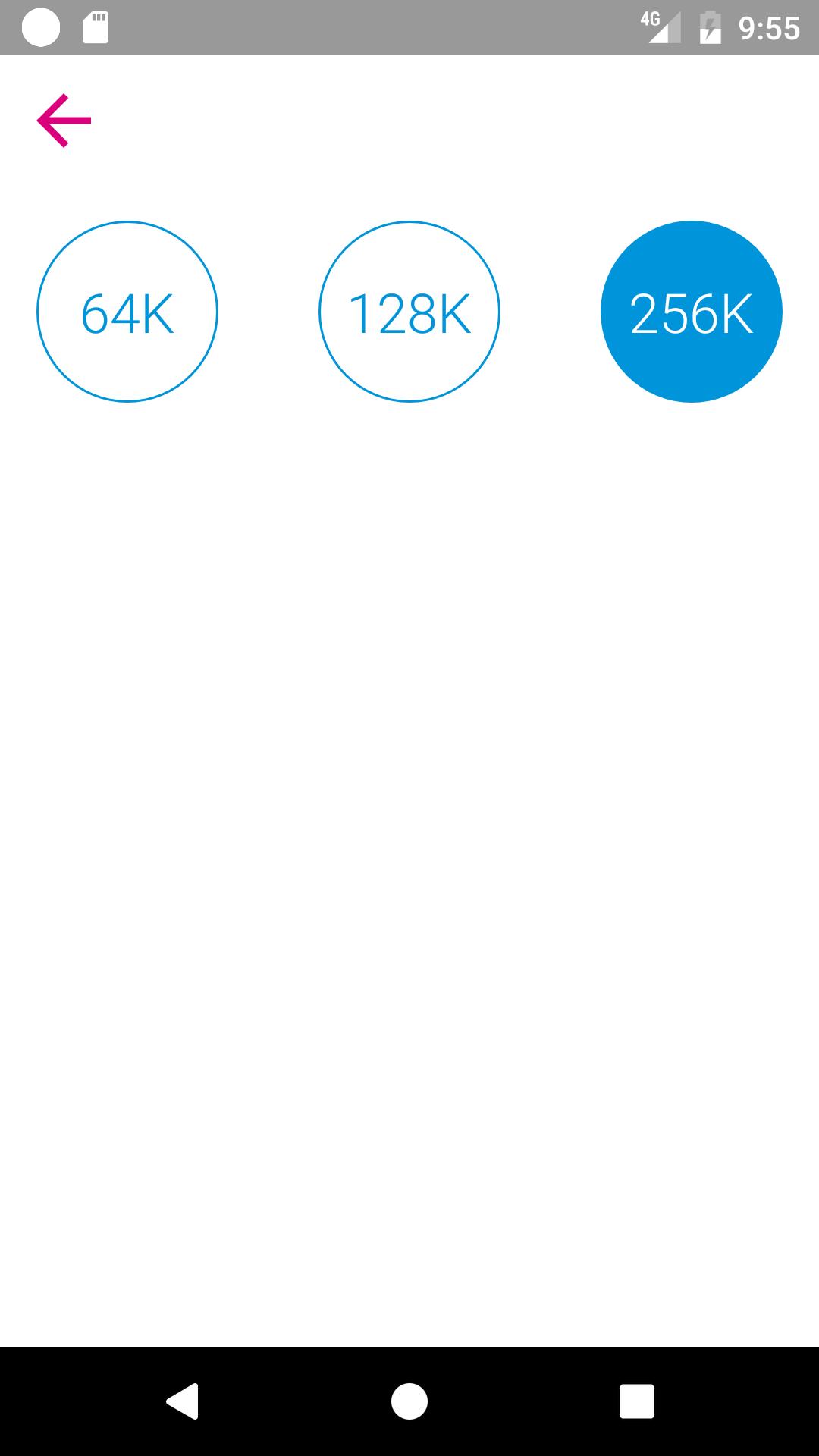Tap the system back button
The image size is (819, 1456).
[183, 1401]
